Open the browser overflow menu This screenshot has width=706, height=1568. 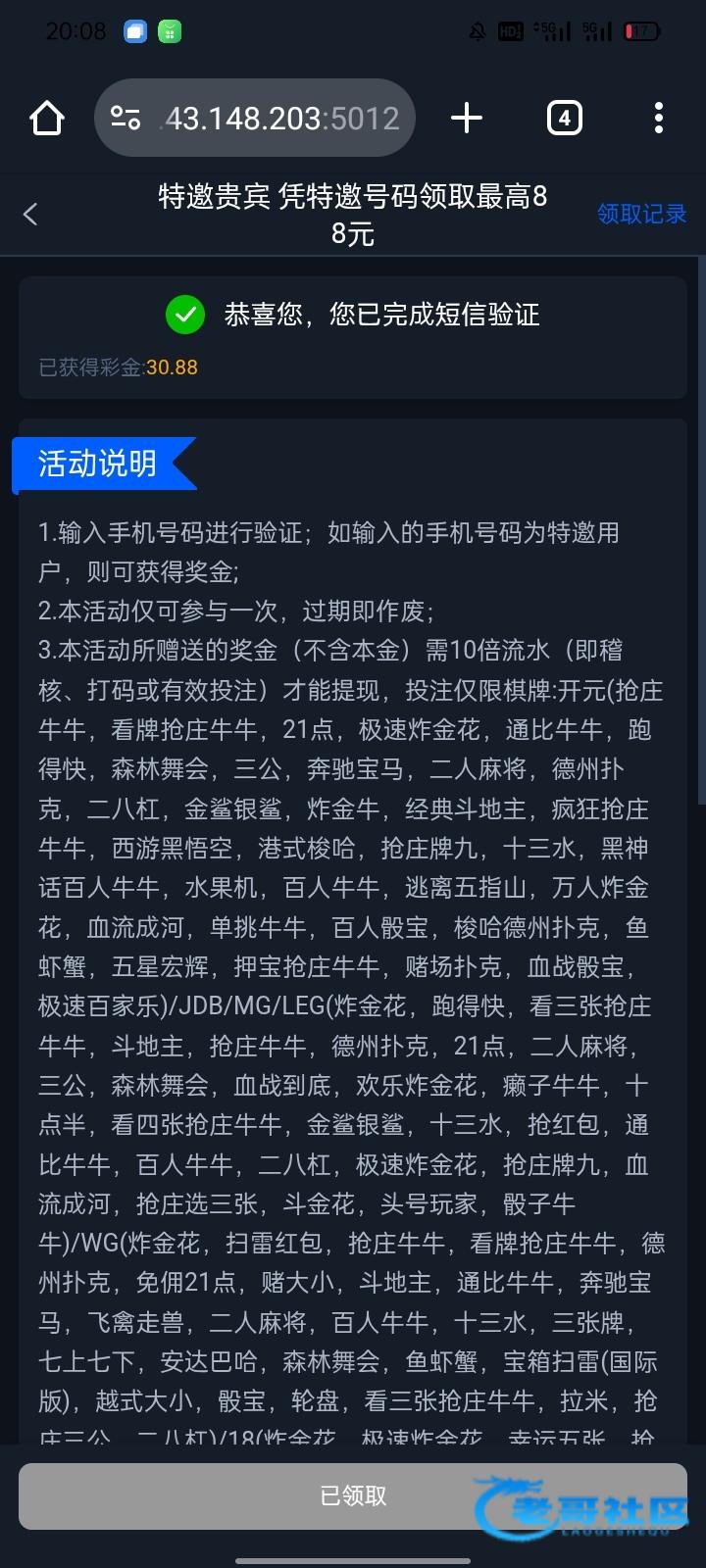[x=658, y=119]
